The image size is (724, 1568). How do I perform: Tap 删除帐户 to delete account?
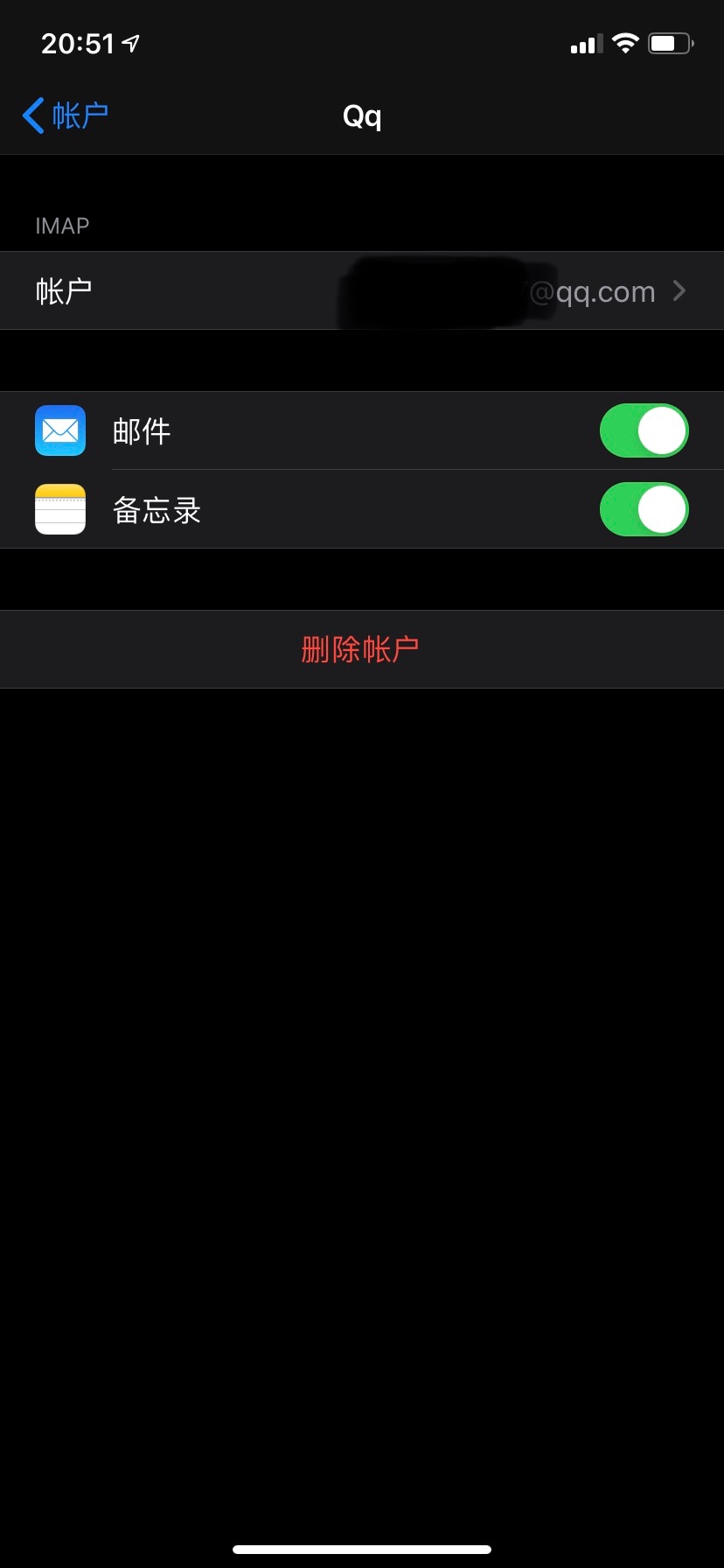pyautogui.click(x=360, y=649)
